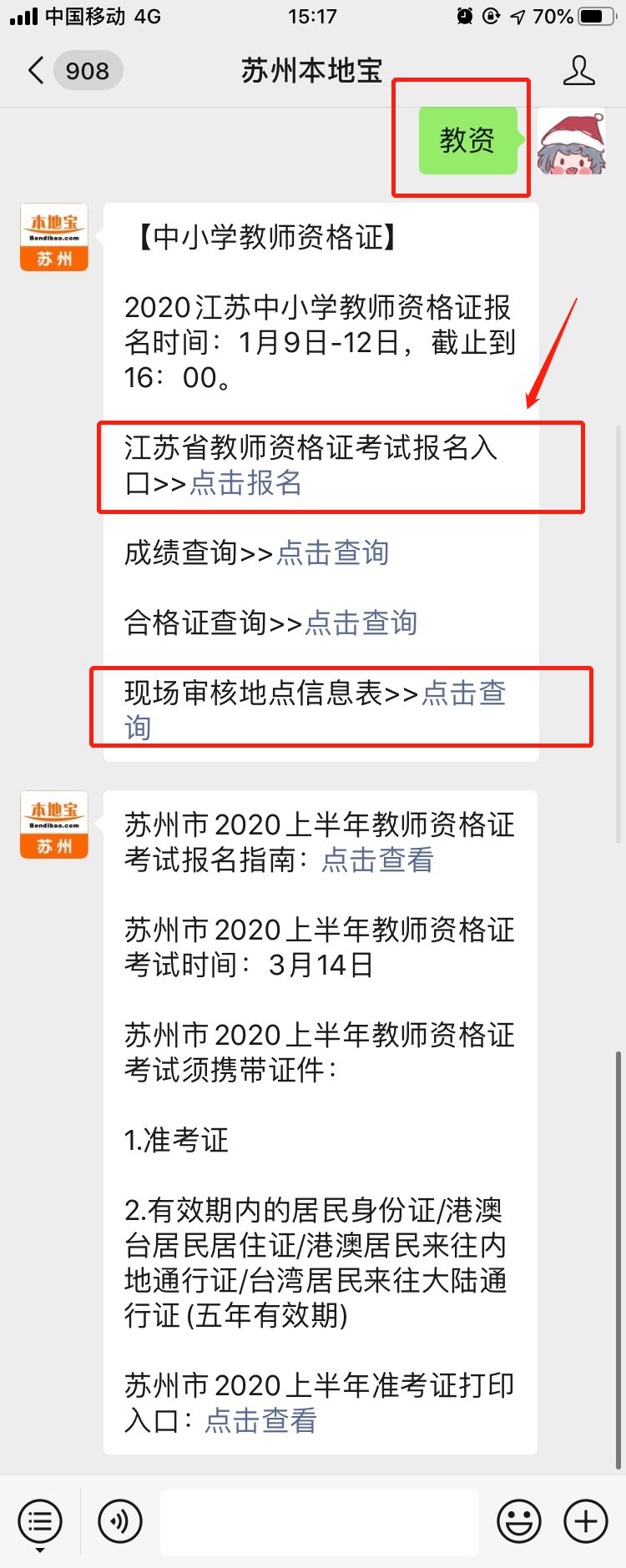Viewport: 626px width, 1568px height.
Task: Open the emoji picker
Action: [x=518, y=1521]
